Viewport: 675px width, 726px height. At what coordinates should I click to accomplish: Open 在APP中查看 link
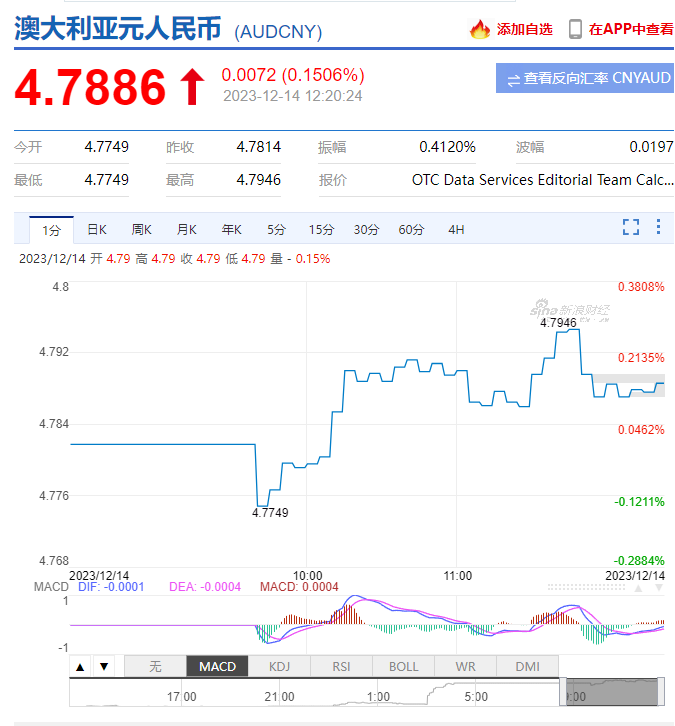click(621, 29)
